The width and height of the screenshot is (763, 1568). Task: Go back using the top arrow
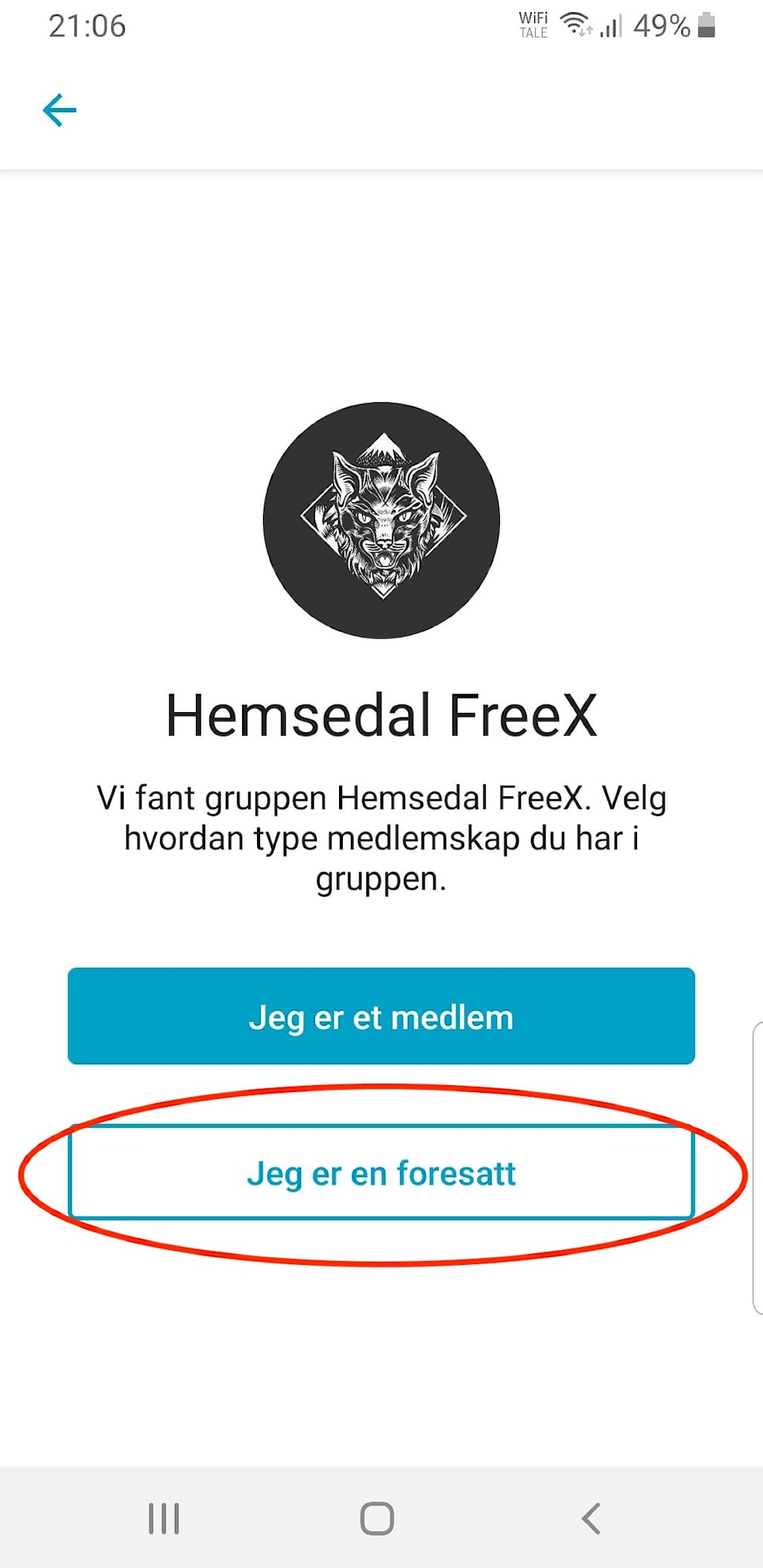click(60, 111)
